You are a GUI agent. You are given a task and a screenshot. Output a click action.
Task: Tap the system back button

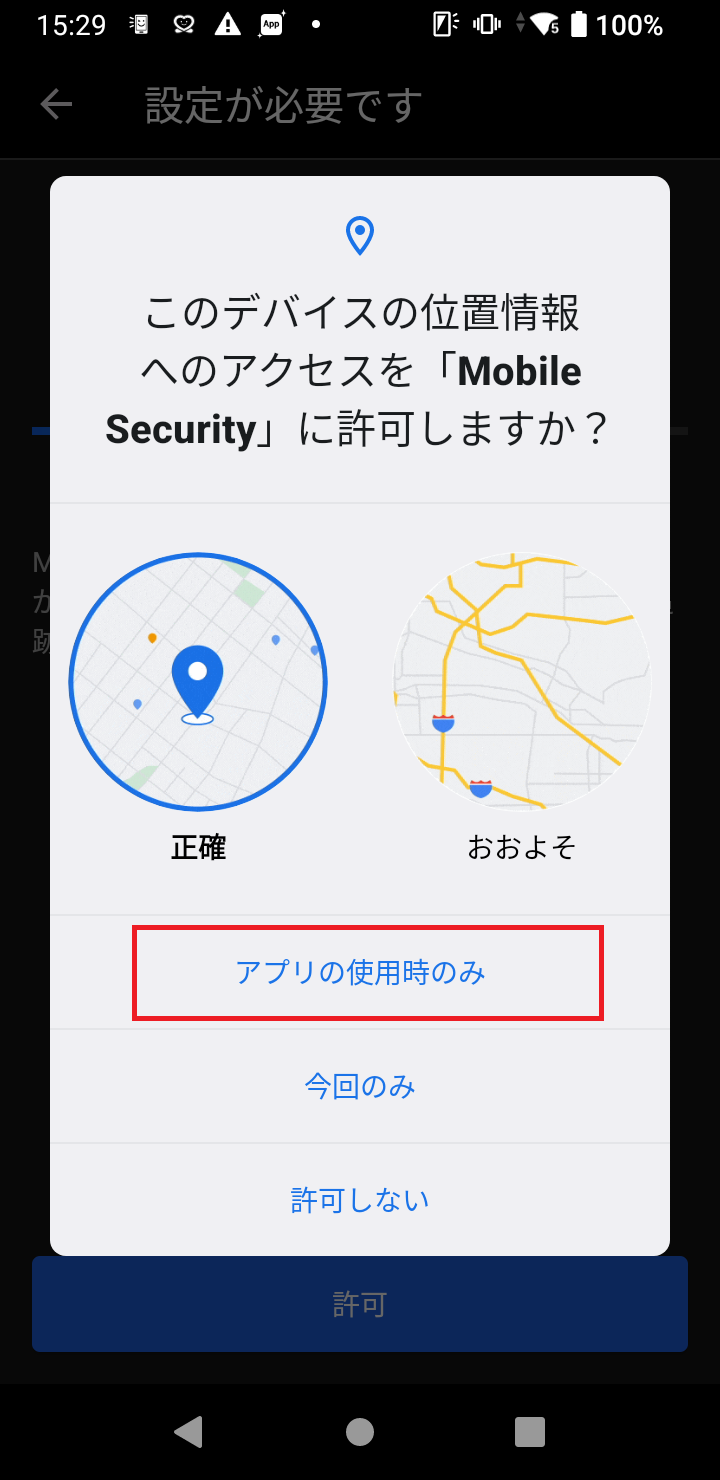pyautogui.click(x=188, y=1432)
